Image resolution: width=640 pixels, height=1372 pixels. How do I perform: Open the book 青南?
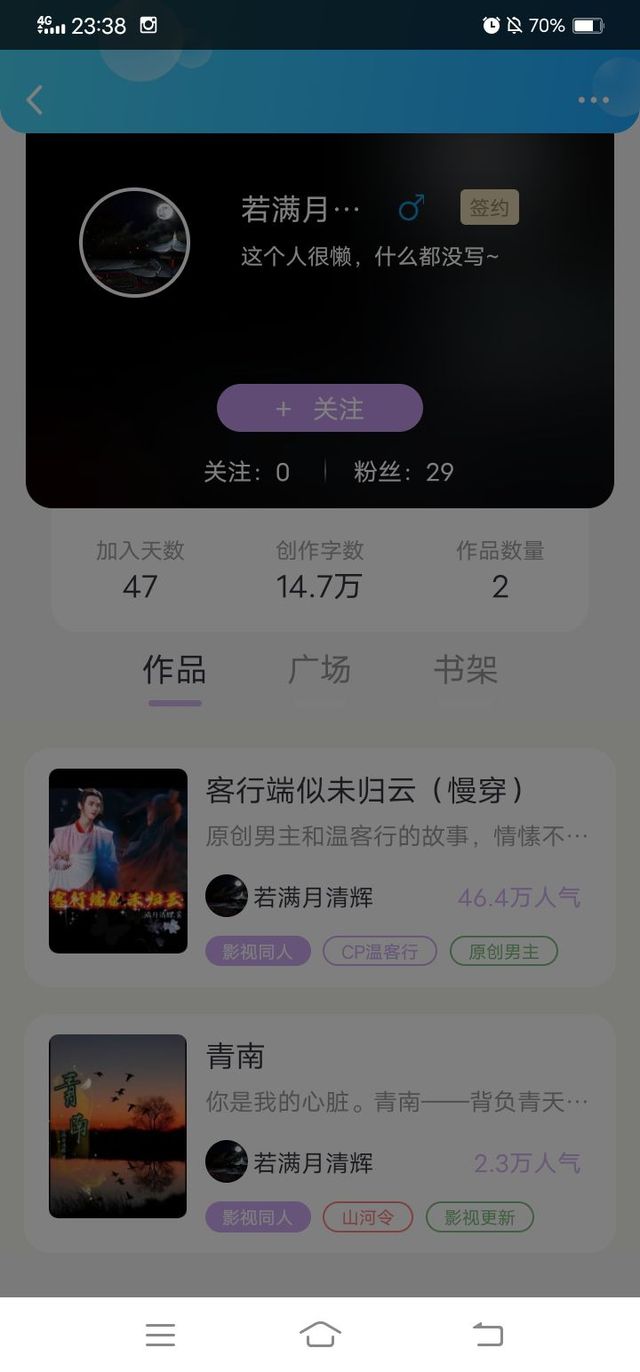point(235,1055)
